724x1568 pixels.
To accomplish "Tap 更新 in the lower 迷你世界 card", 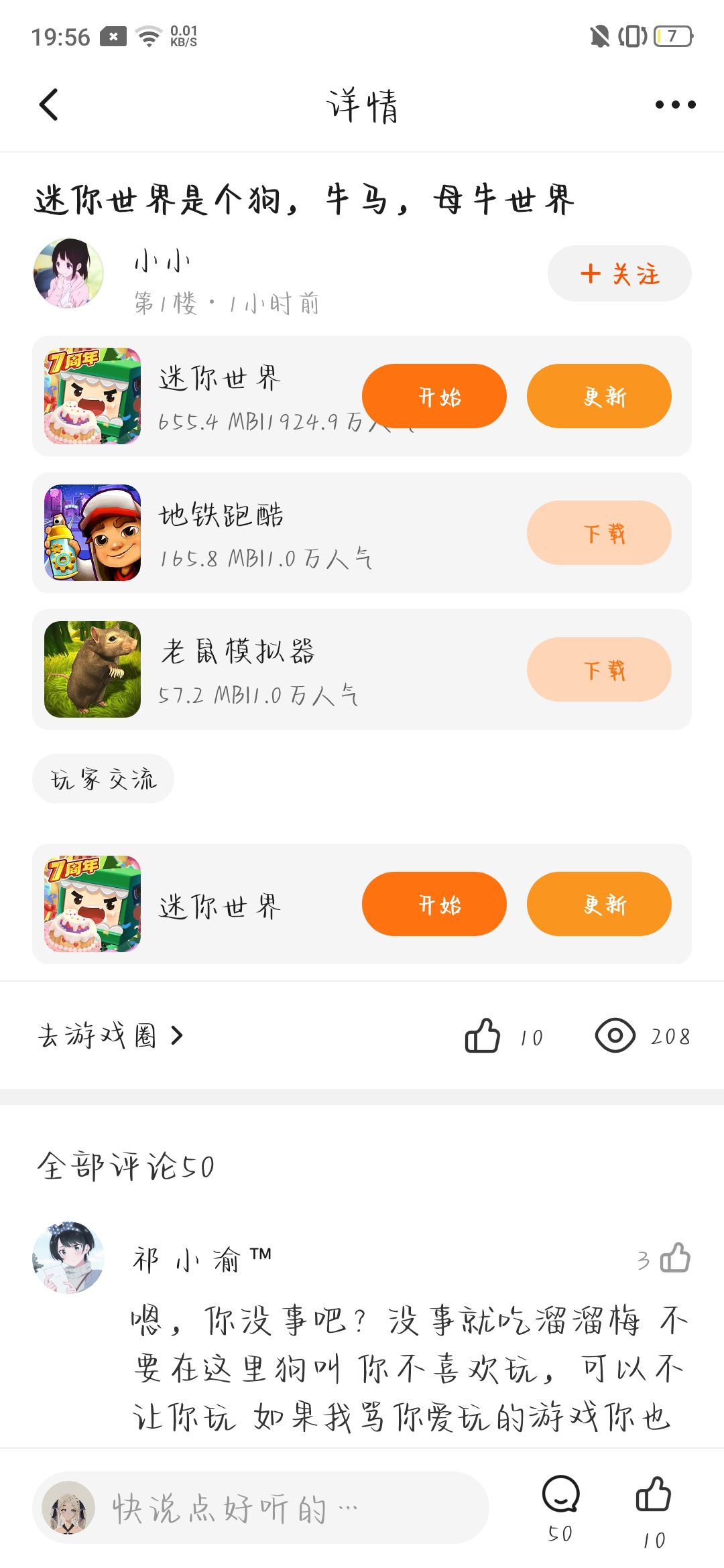I will (599, 904).
